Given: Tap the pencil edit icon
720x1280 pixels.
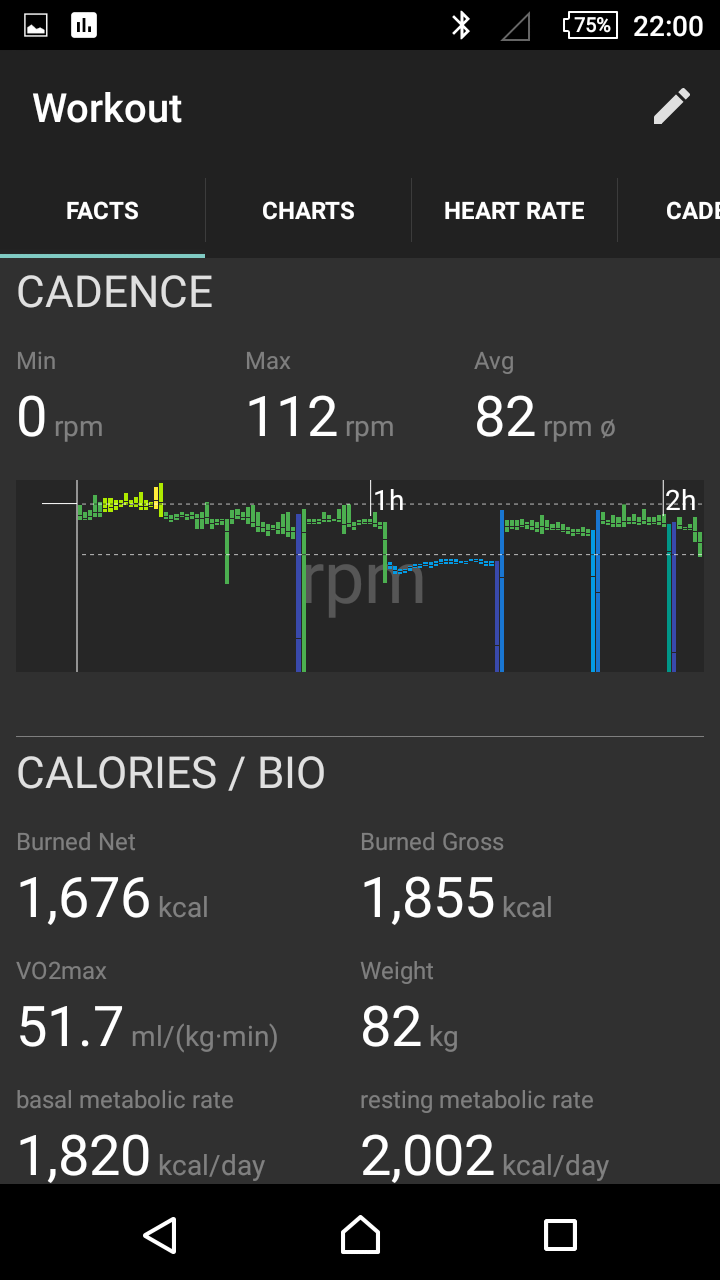Looking at the screenshot, I should point(672,107).
